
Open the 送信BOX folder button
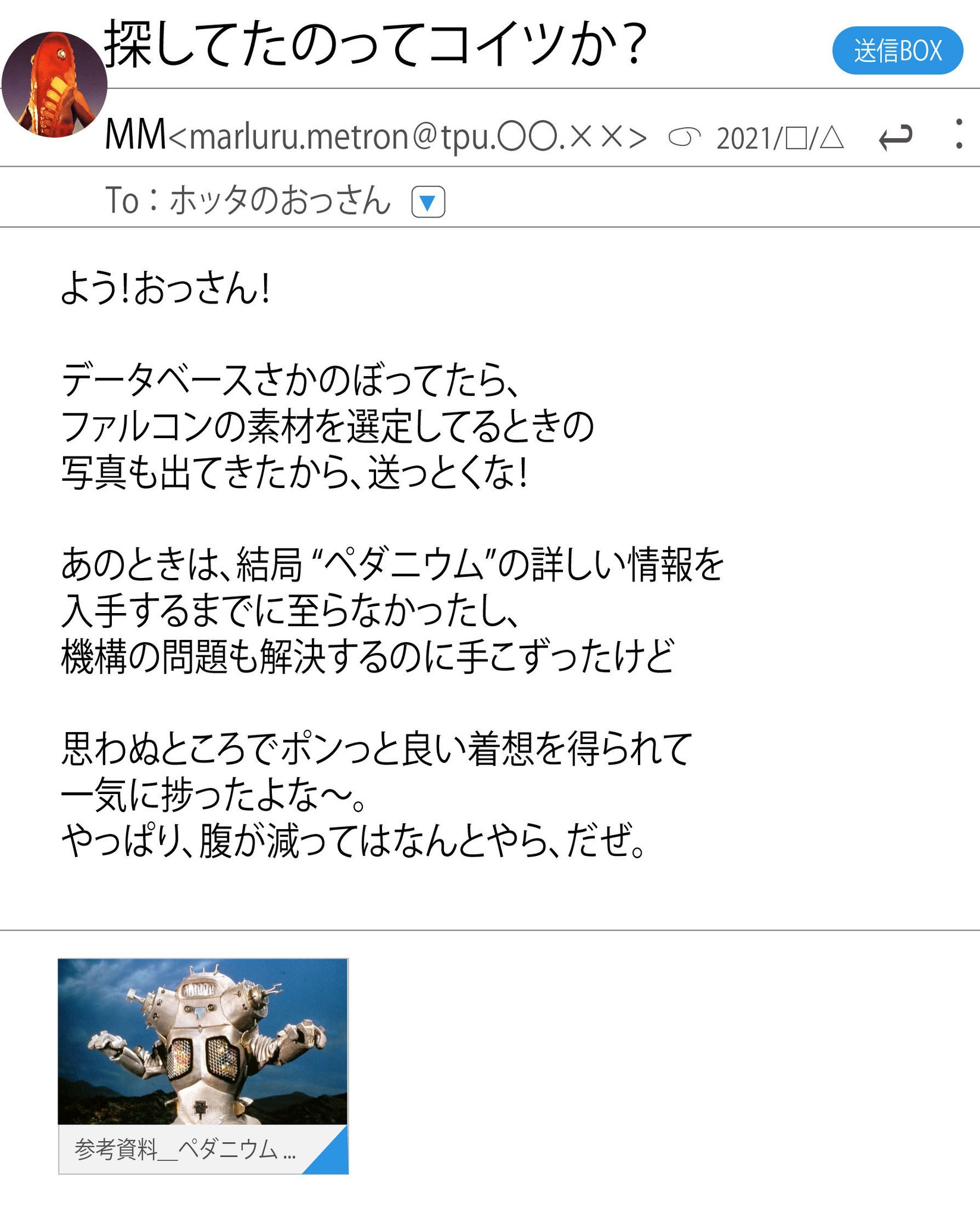pos(897,51)
